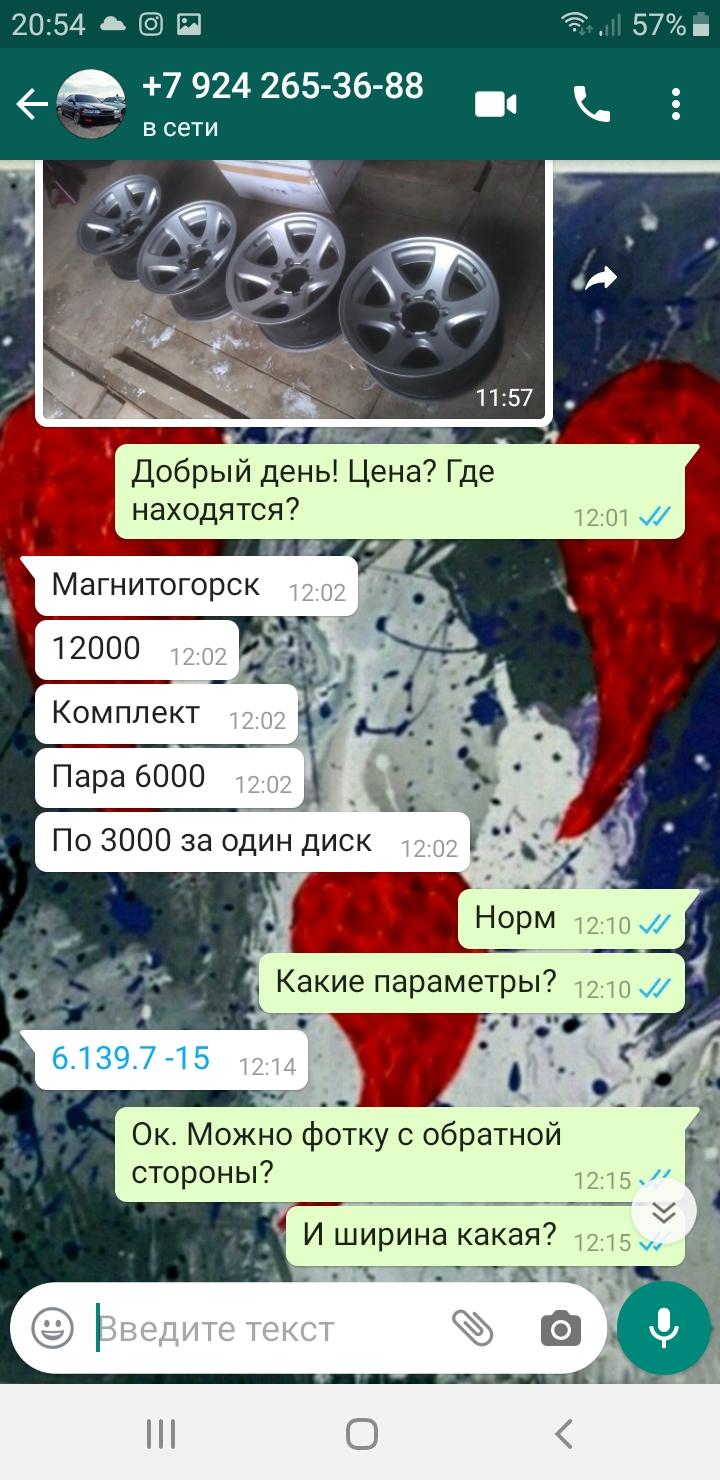The height and width of the screenshot is (1480, 720).
Task: Start a video call with this contact
Action: pos(496,104)
